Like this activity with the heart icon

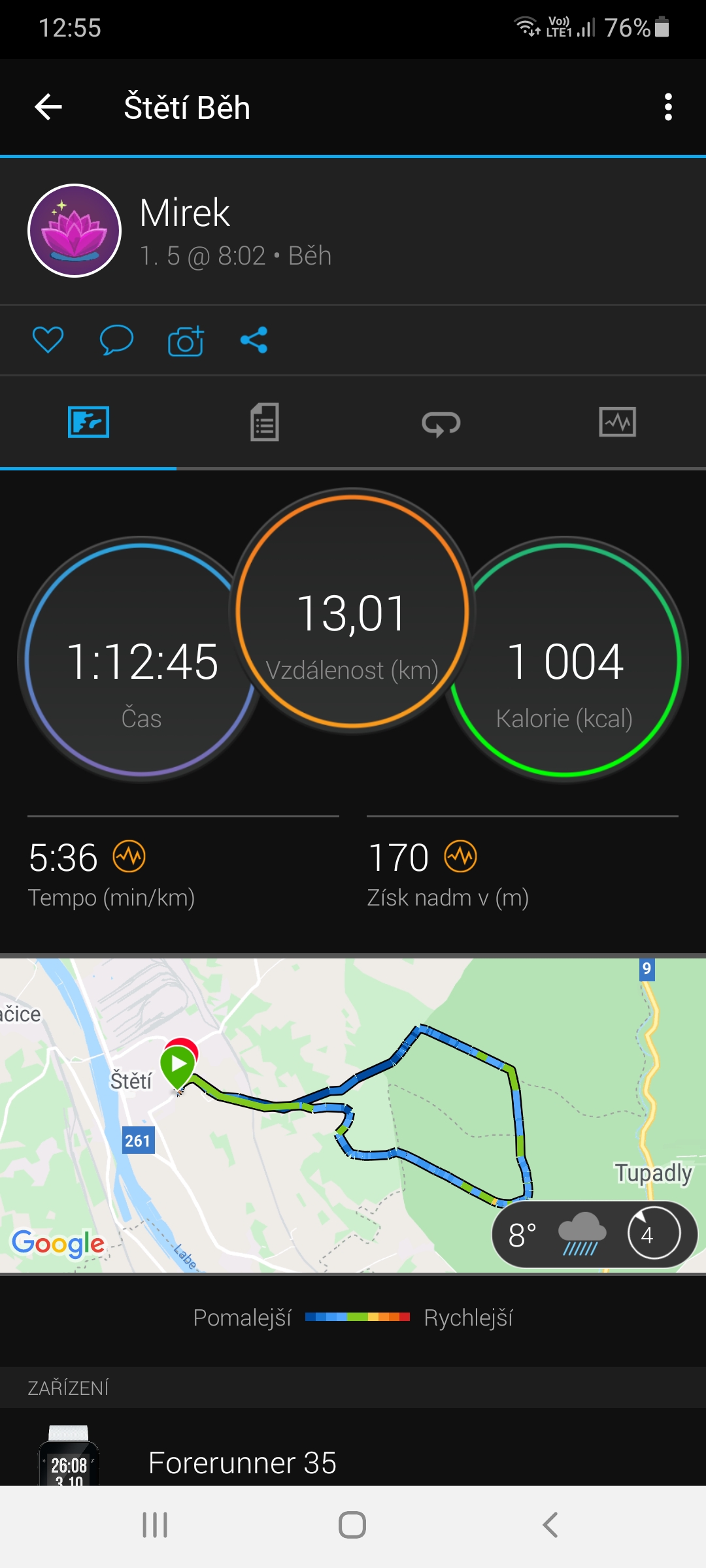tap(48, 340)
